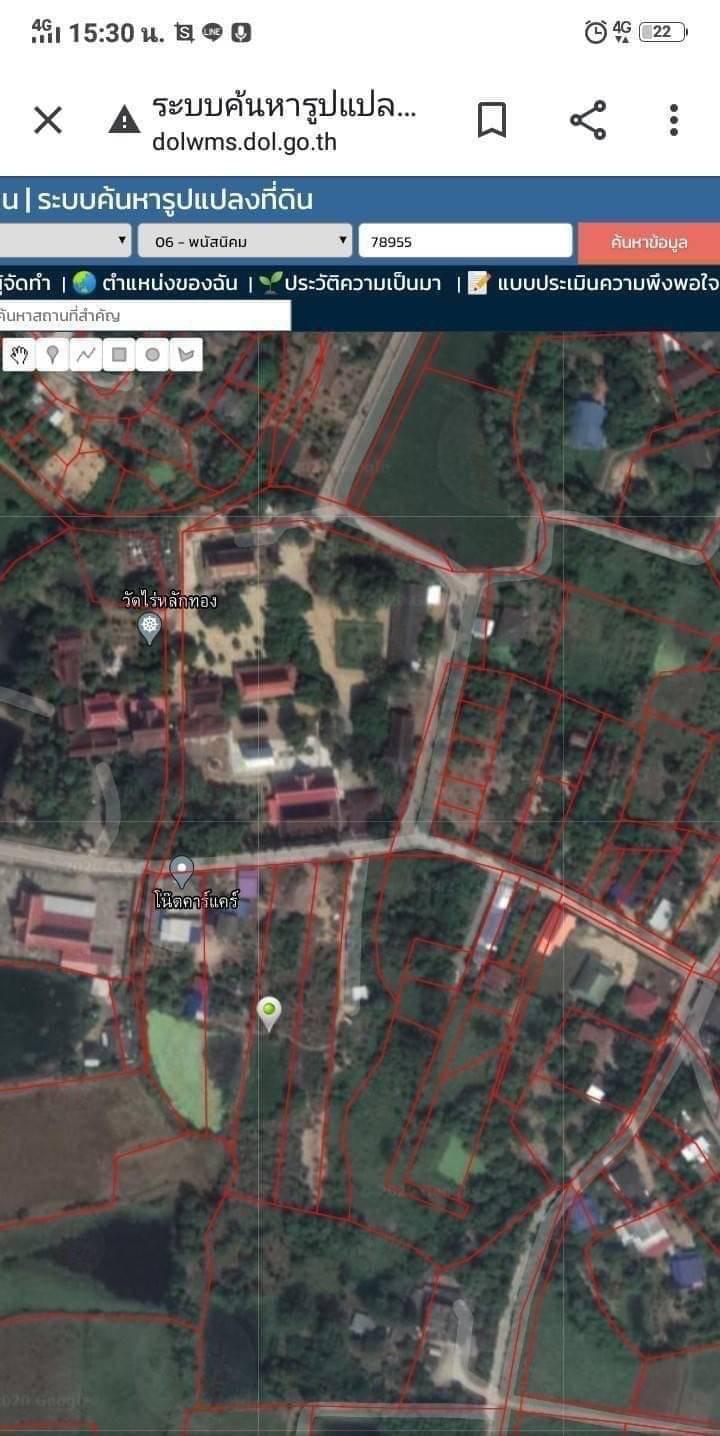Image resolution: width=720 pixels, height=1436 pixels.
Task: Tap the important places search field
Action: coord(145,315)
